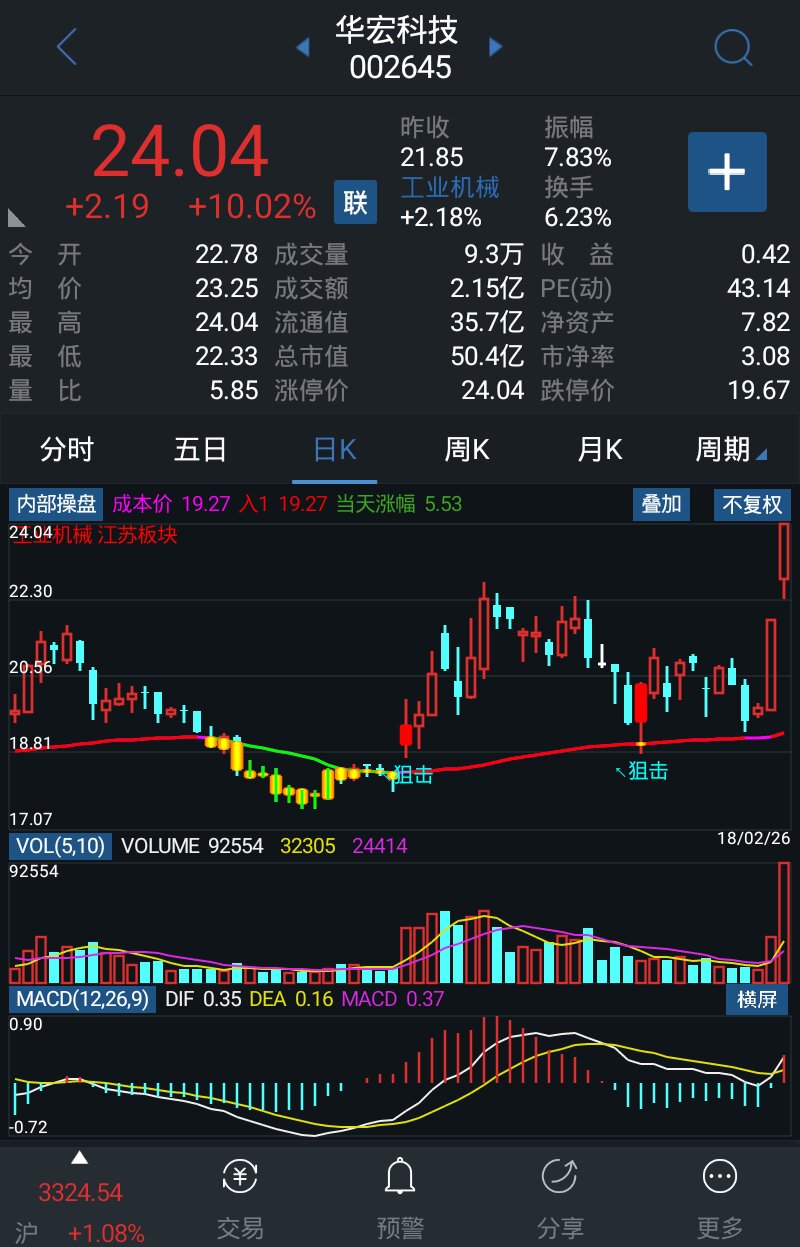Switch to the next stock arrow

[495, 47]
